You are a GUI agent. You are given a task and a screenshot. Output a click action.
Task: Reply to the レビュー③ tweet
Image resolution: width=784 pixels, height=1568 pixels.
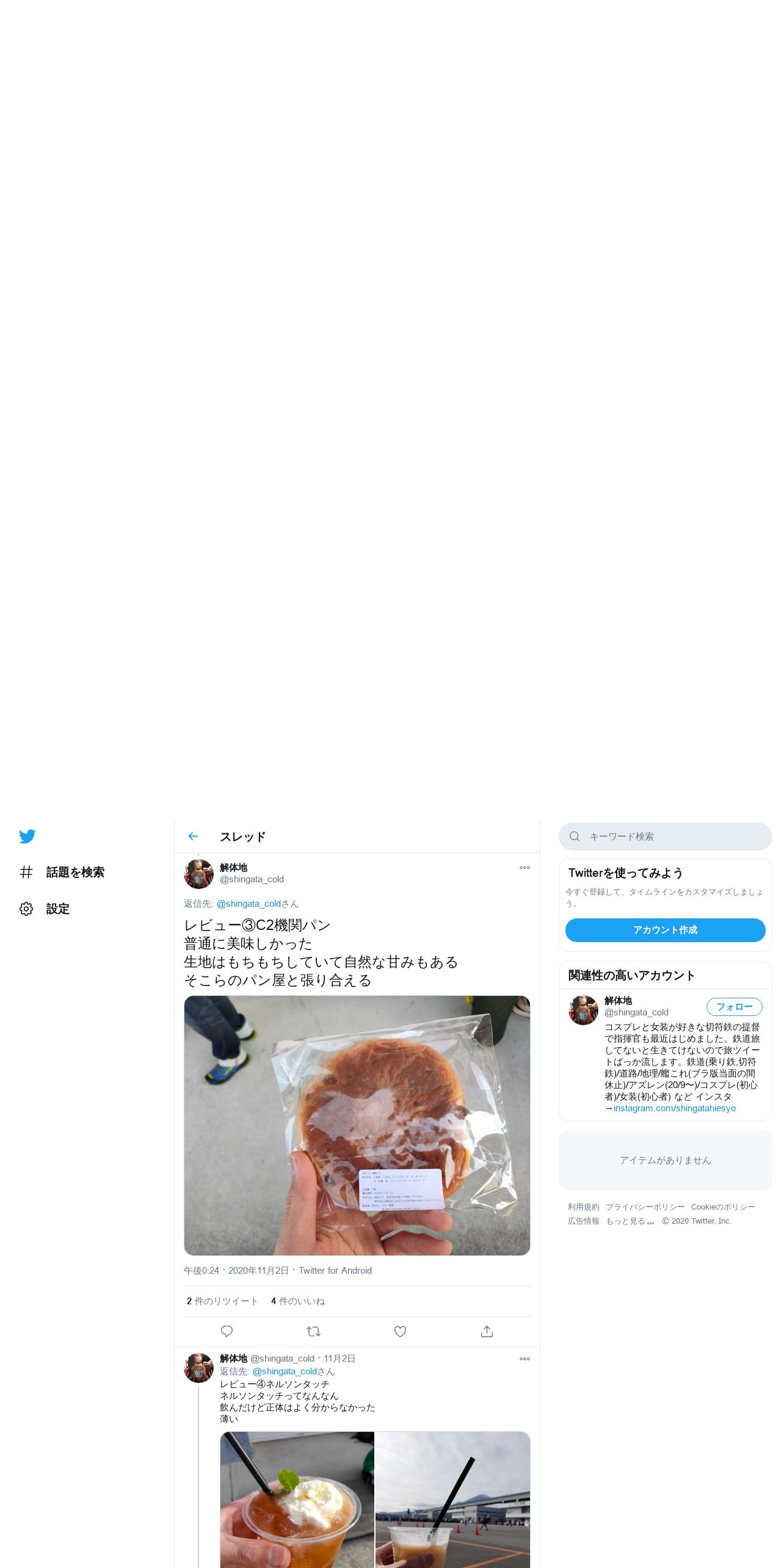point(227,1332)
